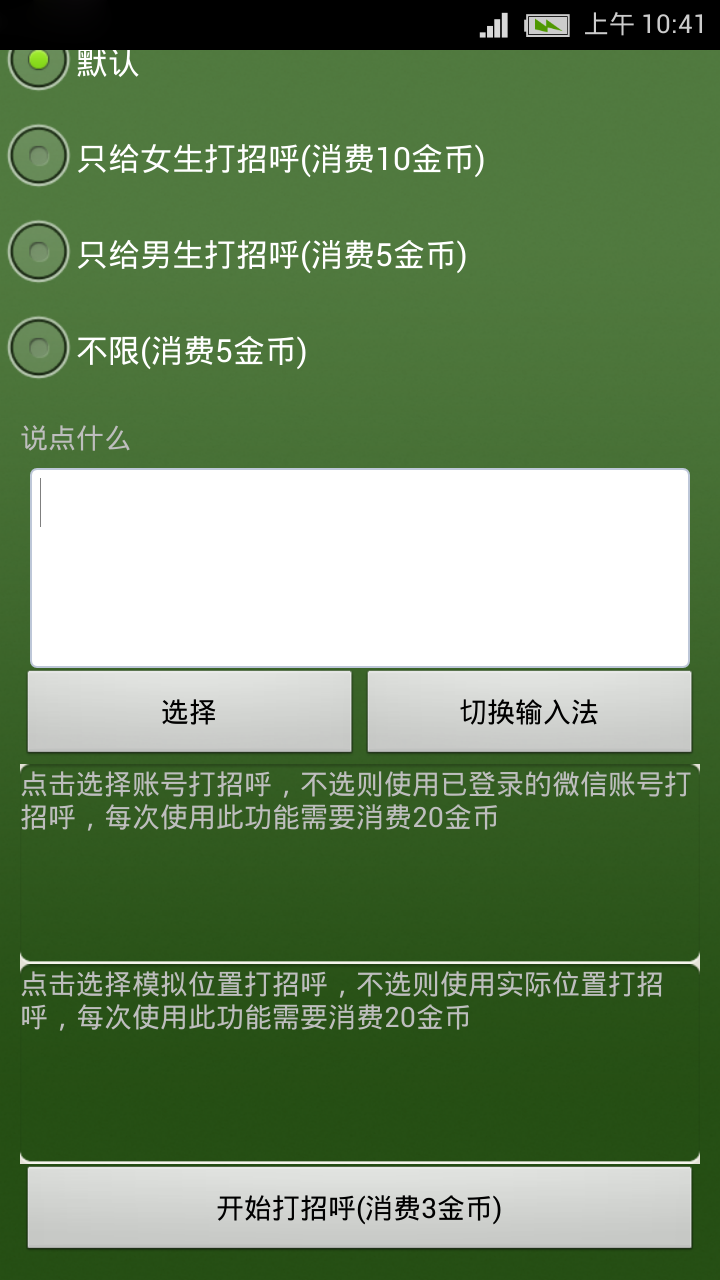Choose 只给男生打招呼 option
Screen dimensions: 720x1280
[39, 252]
